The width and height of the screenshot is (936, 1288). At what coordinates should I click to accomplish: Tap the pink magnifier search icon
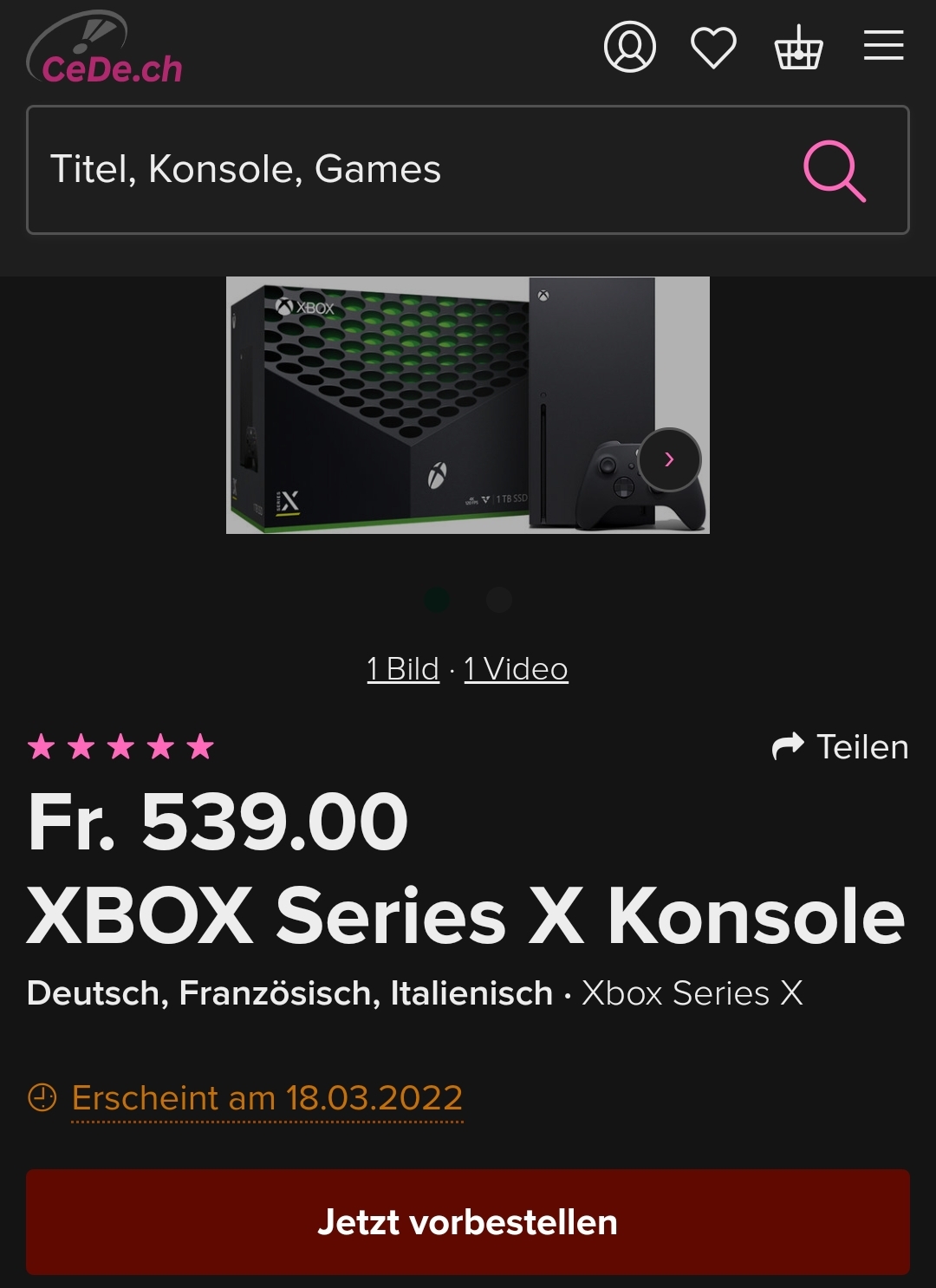(834, 171)
